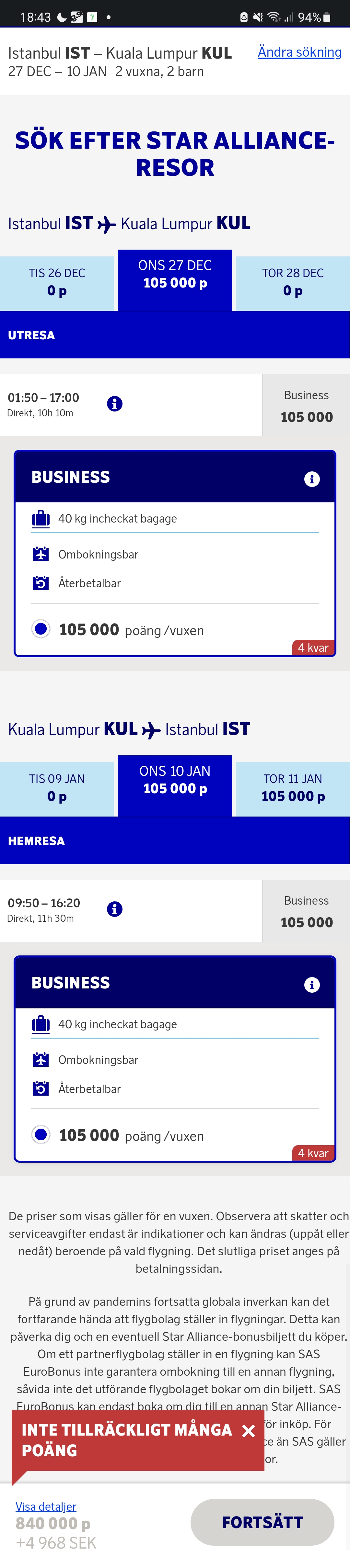The height and width of the screenshot is (1568, 350).
Task: Open info icon in return Business header
Action: 311,984
